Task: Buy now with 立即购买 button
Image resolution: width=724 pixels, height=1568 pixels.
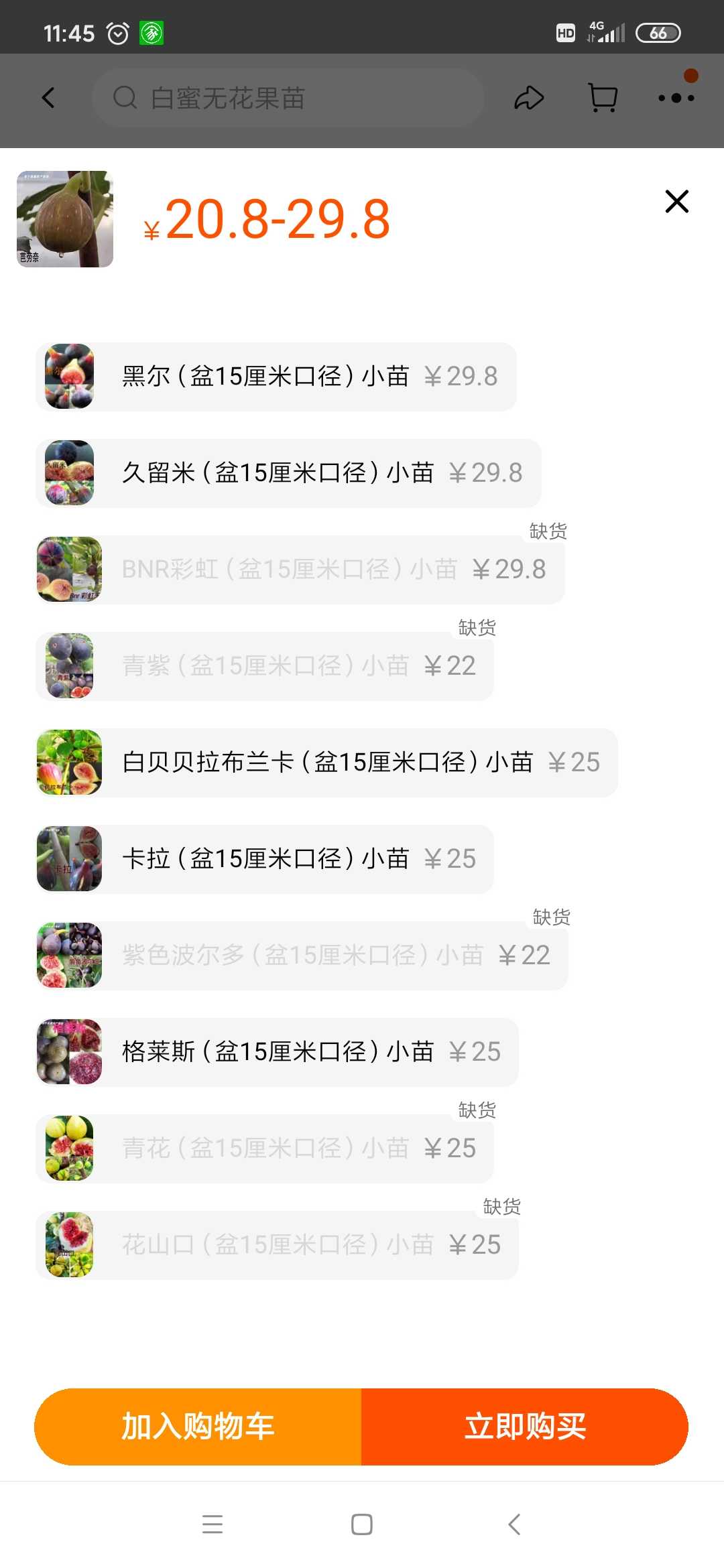Action: point(525,1427)
